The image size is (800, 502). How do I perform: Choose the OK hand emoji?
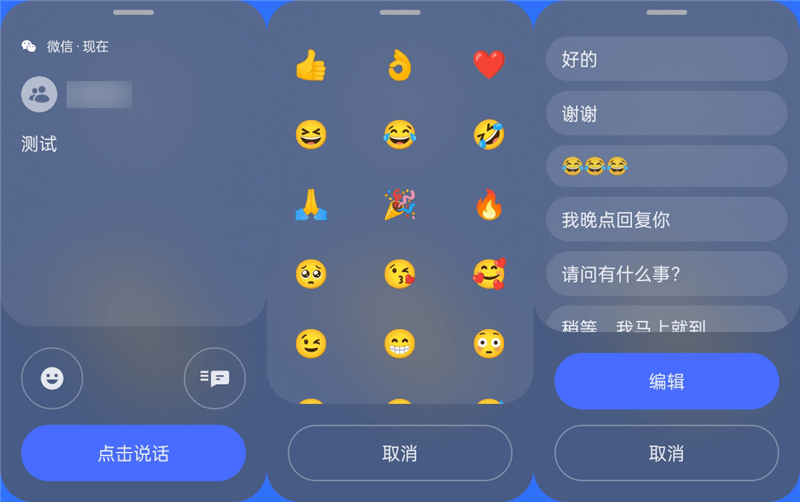400,65
